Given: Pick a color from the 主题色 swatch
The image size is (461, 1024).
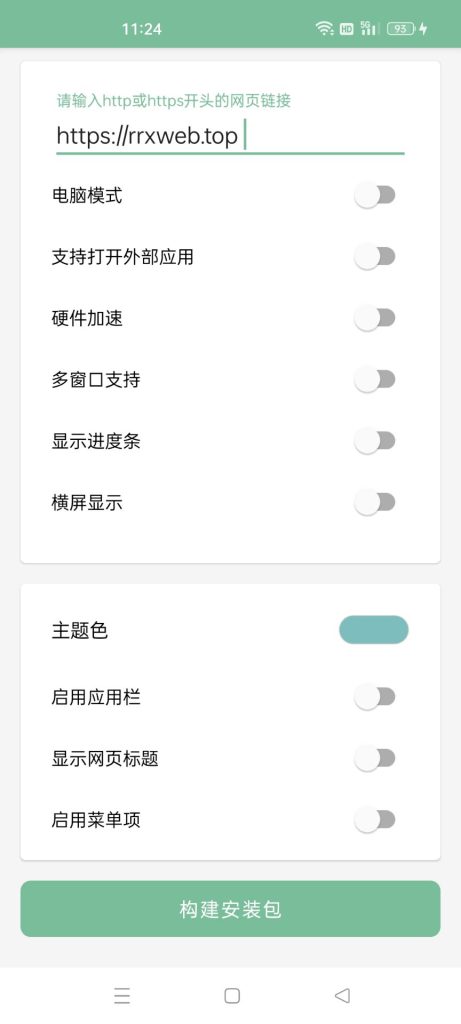Looking at the screenshot, I should (374, 630).
